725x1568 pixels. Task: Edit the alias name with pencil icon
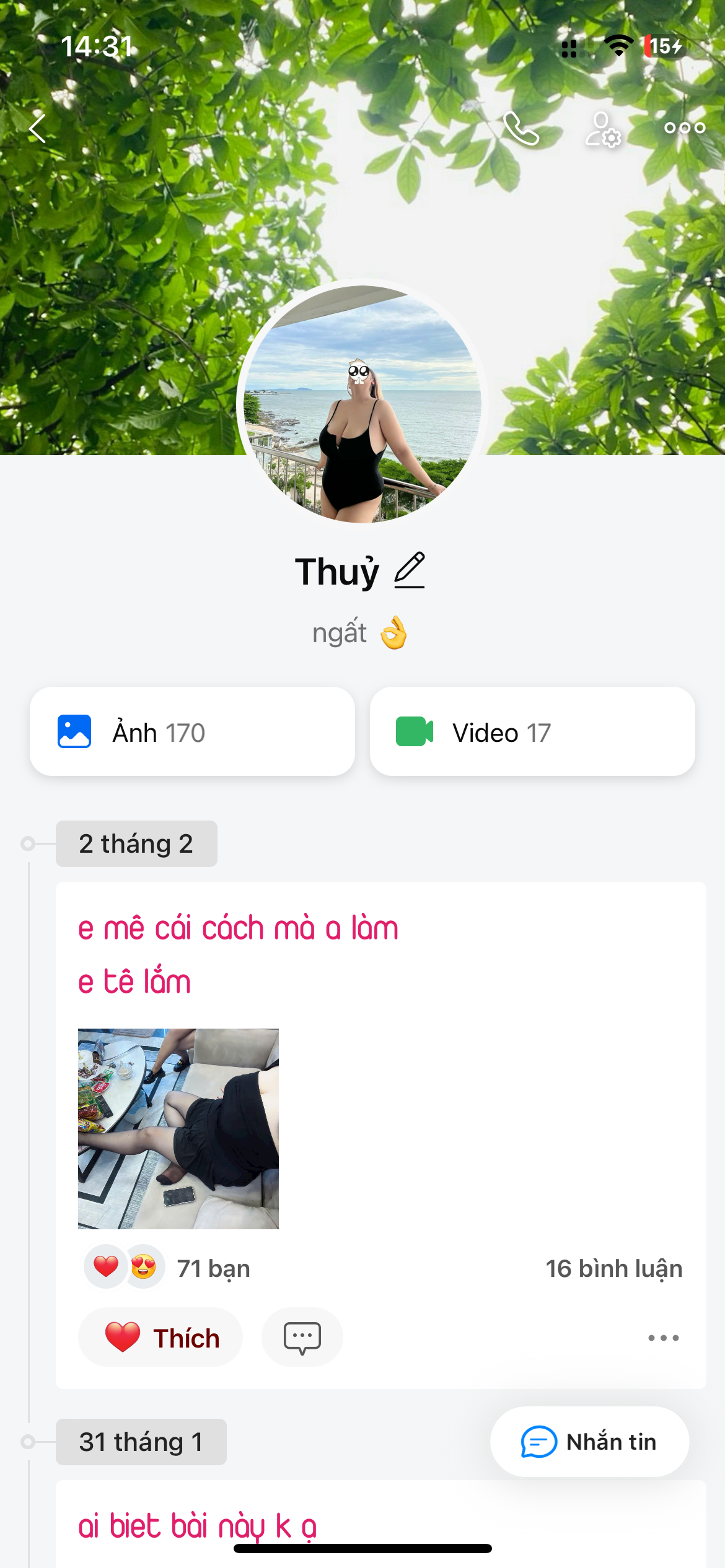coord(410,570)
